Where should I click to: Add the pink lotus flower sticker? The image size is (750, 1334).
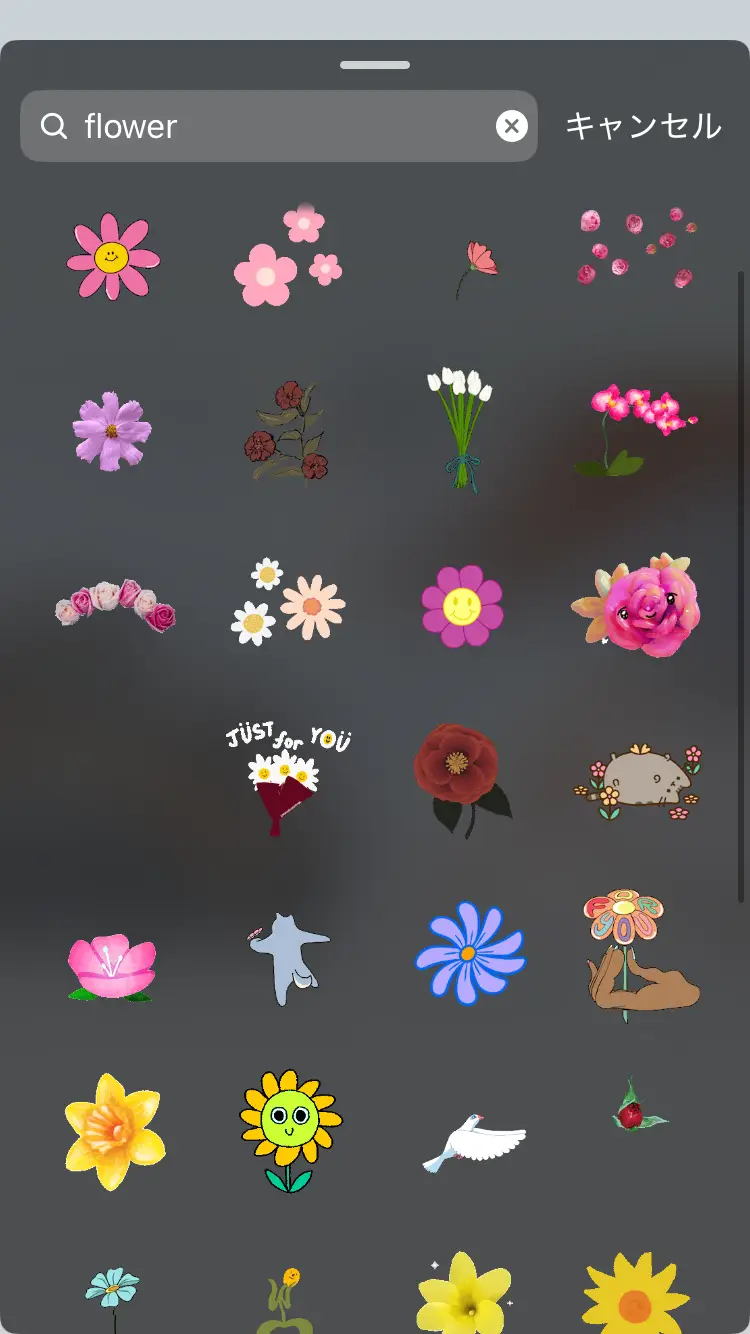(x=111, y=966)
